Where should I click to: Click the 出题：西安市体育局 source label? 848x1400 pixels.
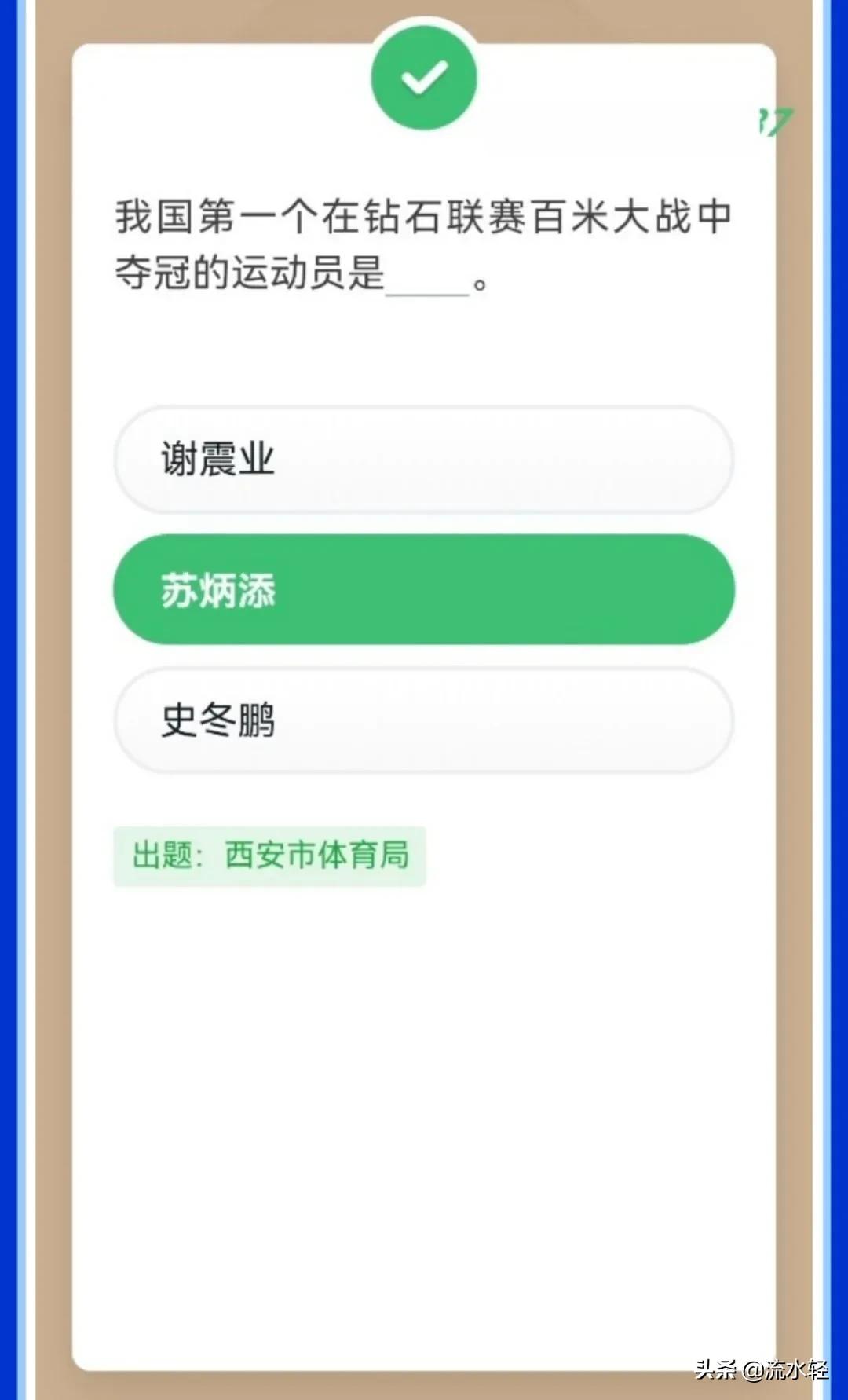[x=271, y=859]
